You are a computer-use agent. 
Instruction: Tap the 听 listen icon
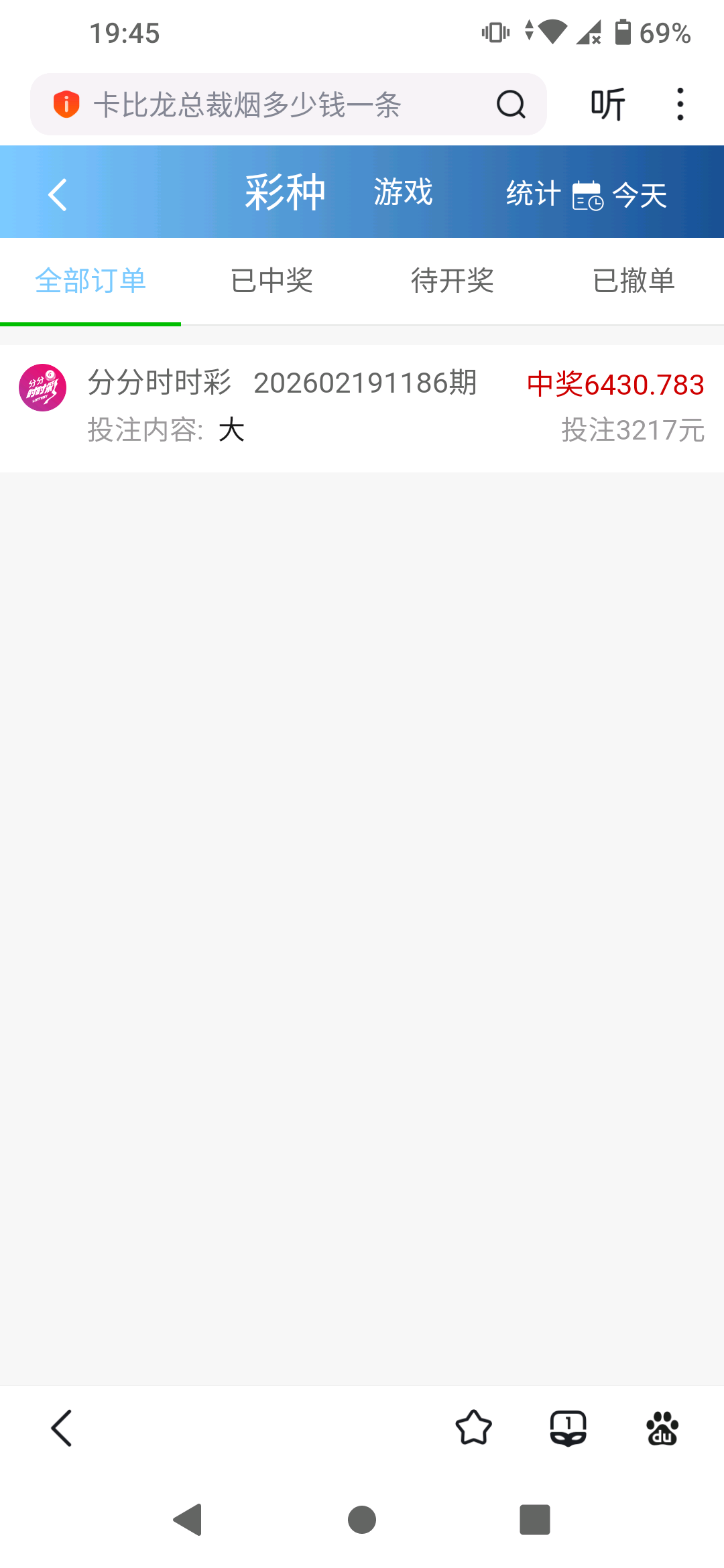[607, 104]
